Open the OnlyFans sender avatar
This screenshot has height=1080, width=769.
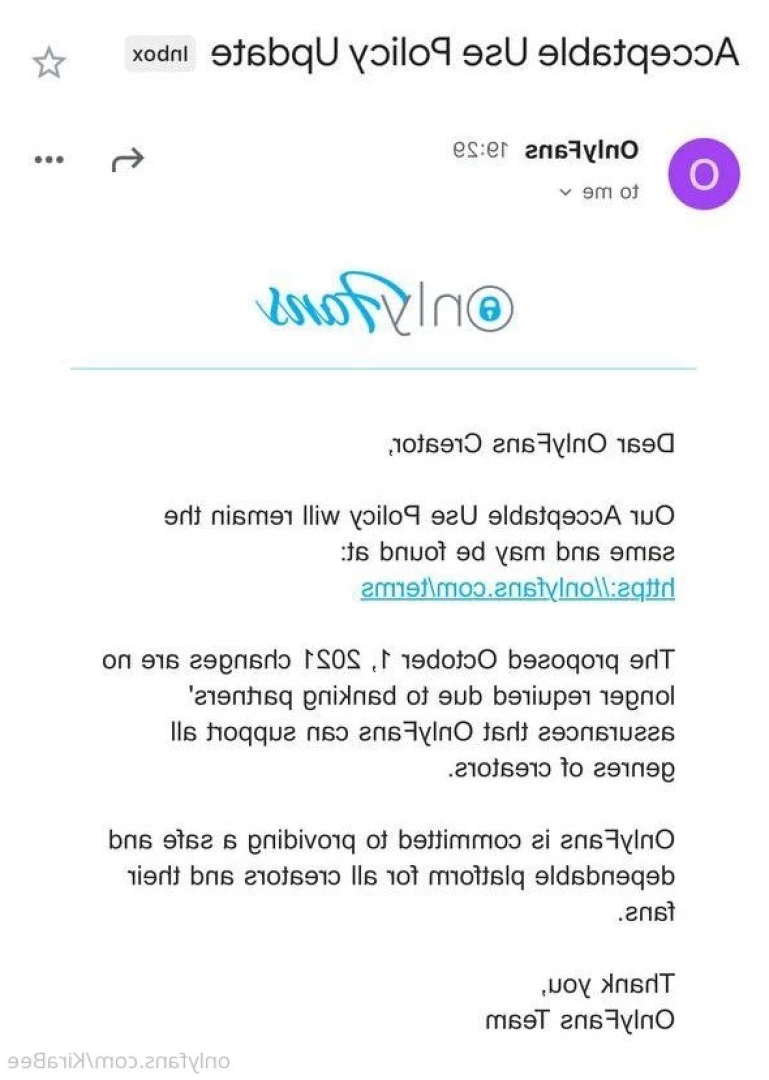tap(704, 174)
